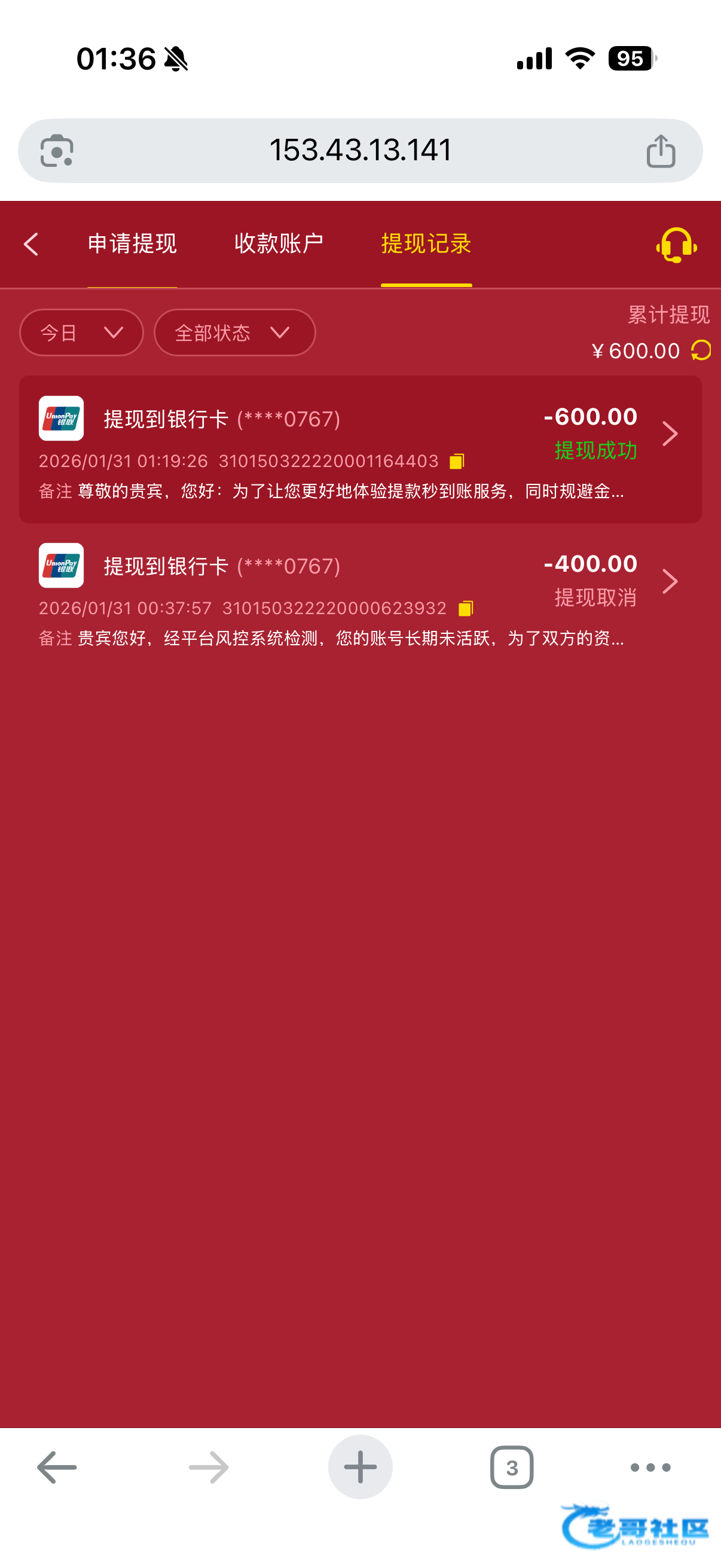Switch to the 收款账户 tab
721x1568 pixels.
[279, 245]
